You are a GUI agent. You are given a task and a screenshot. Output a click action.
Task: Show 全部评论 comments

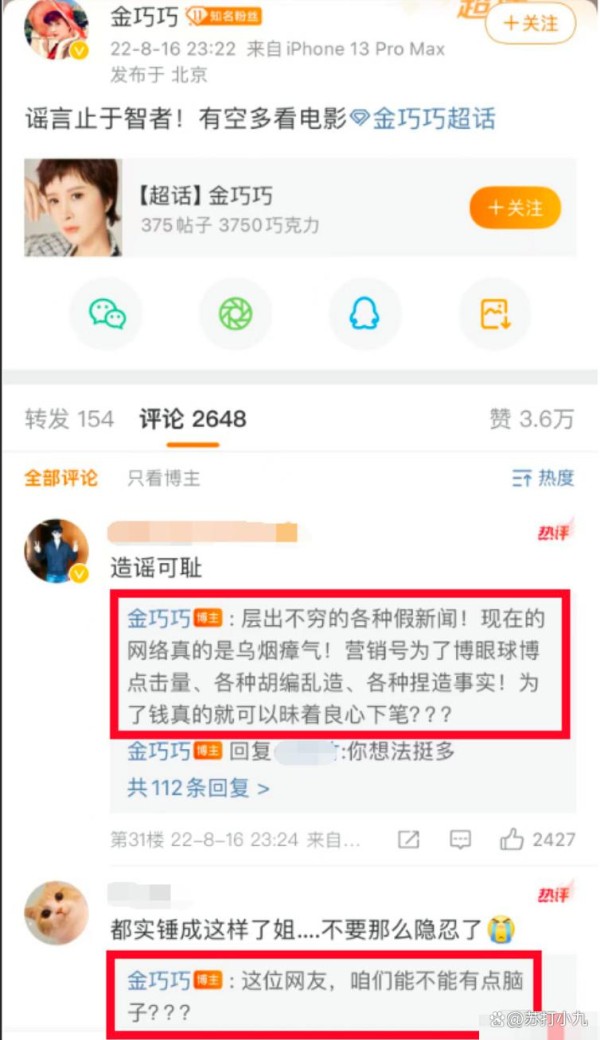pos(61,478)
